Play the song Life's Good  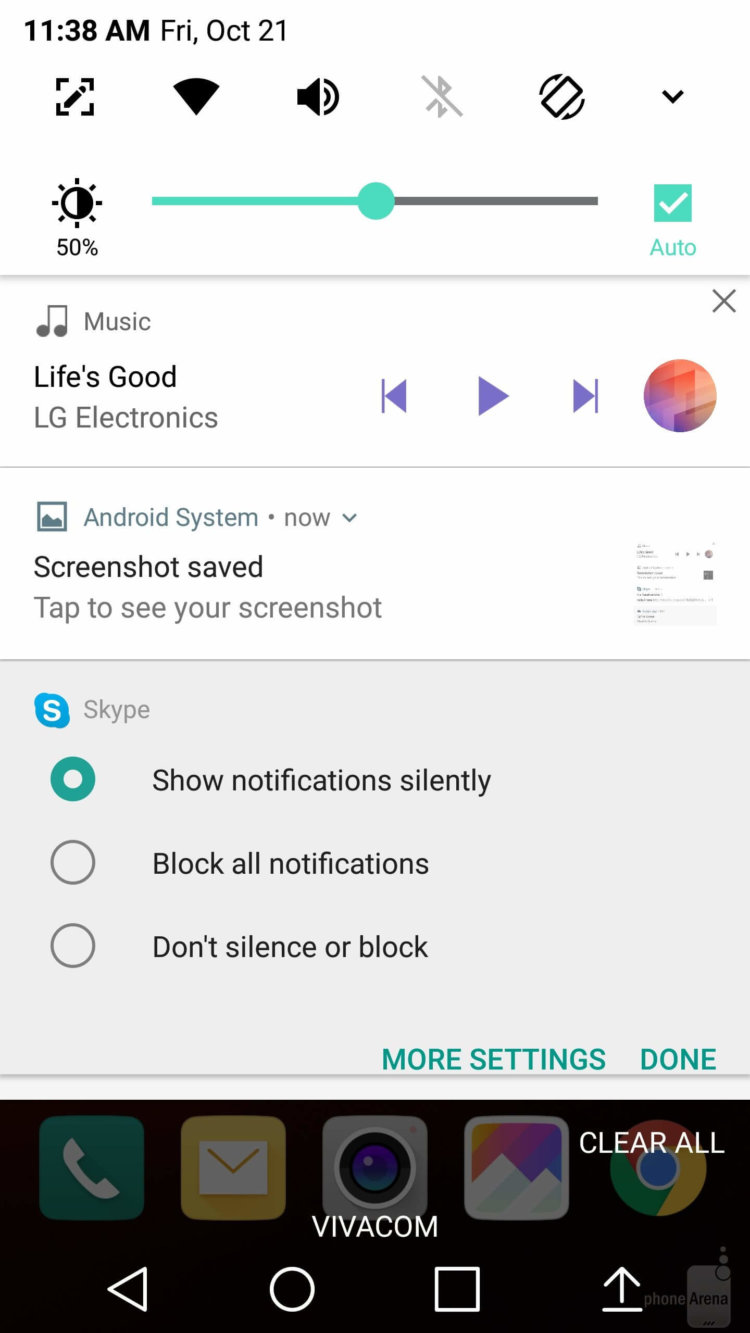click(492, 396)
